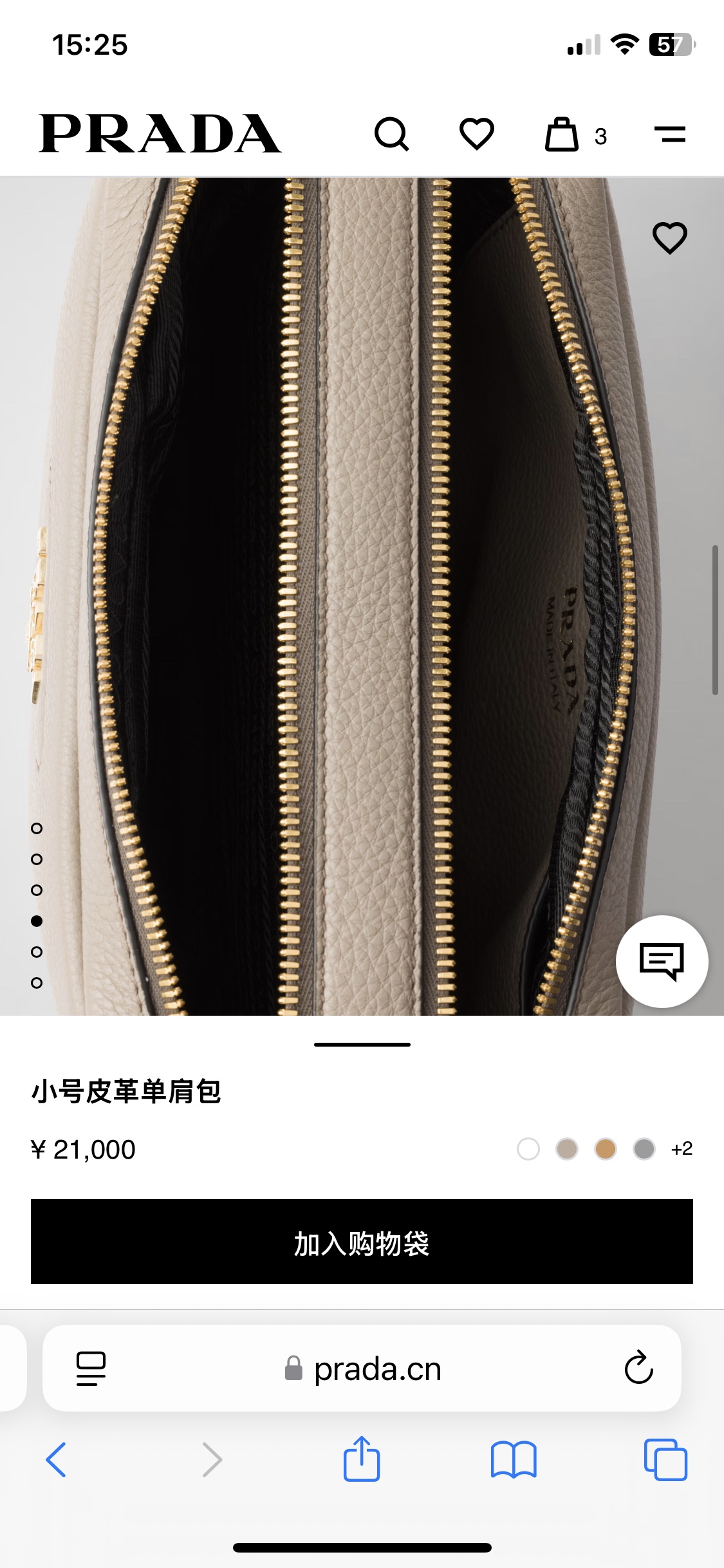Open the hamburger menu

click(670, 135)
